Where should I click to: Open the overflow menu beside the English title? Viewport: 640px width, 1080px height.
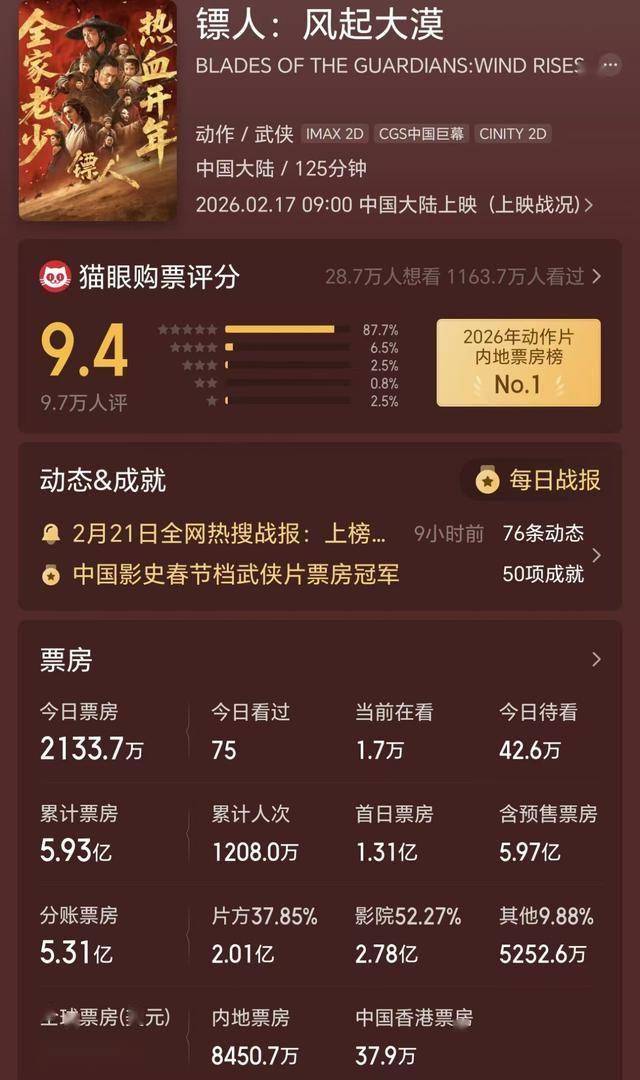[x=610, y=66]
